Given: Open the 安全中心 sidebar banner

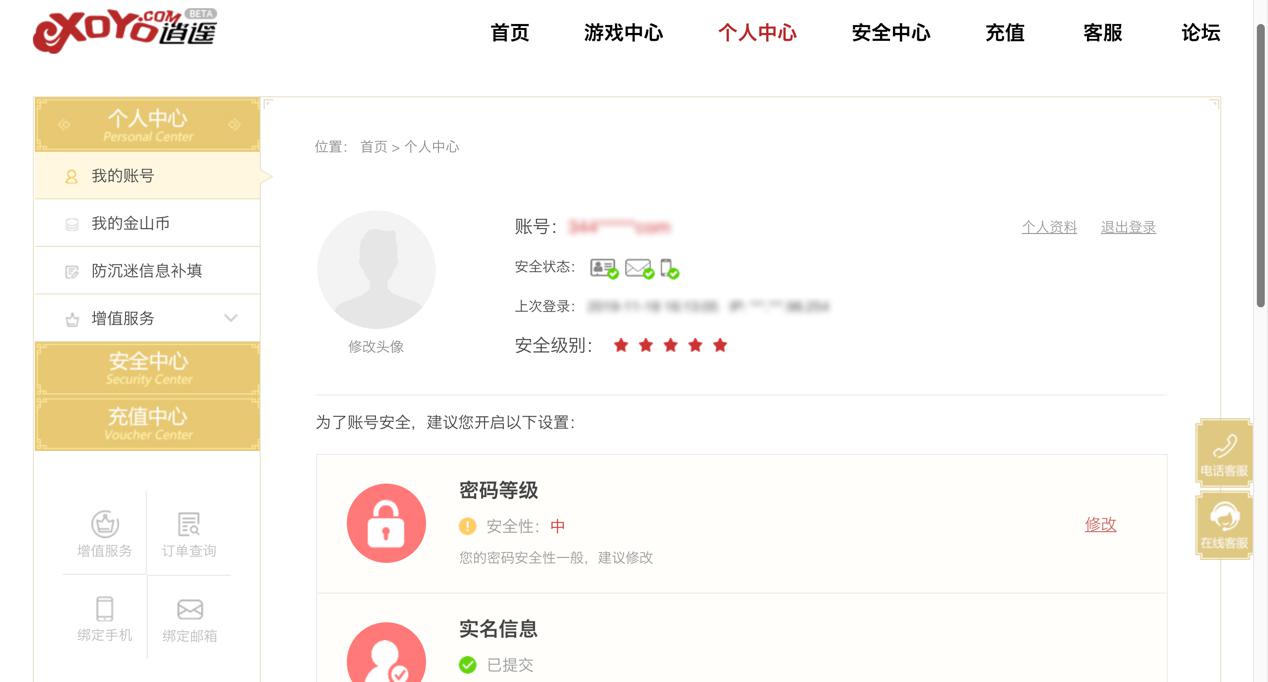Looking at the screenshot, I should [x=147, y=368].
